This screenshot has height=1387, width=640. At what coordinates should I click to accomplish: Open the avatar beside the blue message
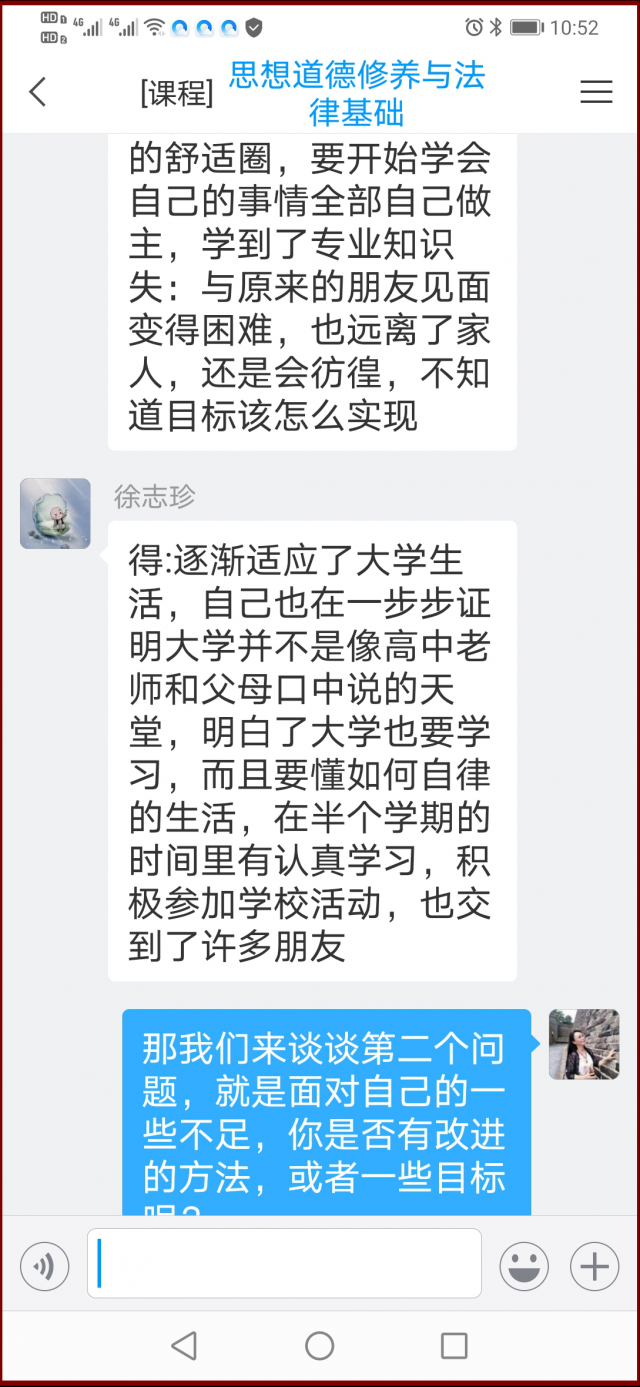584,1044
